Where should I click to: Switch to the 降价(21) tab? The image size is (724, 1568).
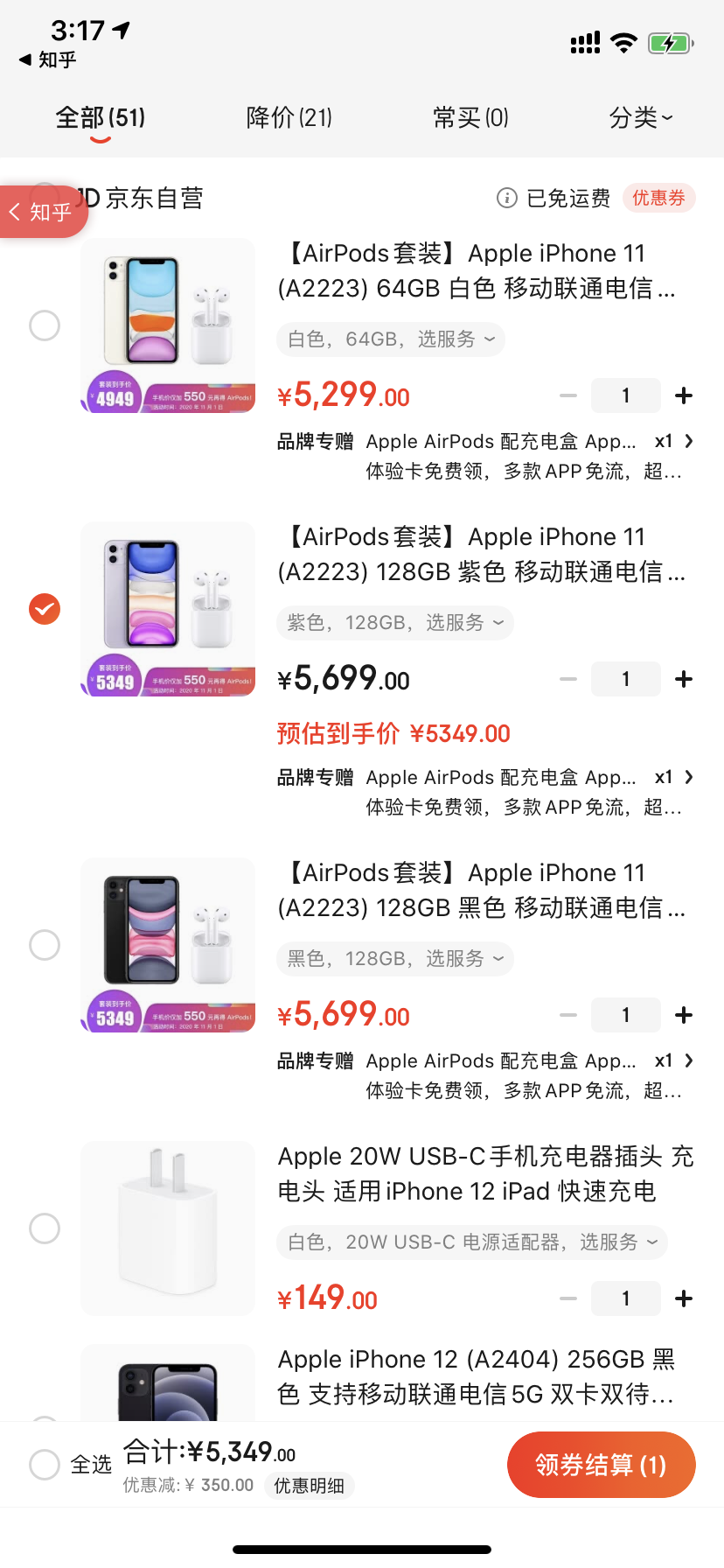click(x=289, y=117)
